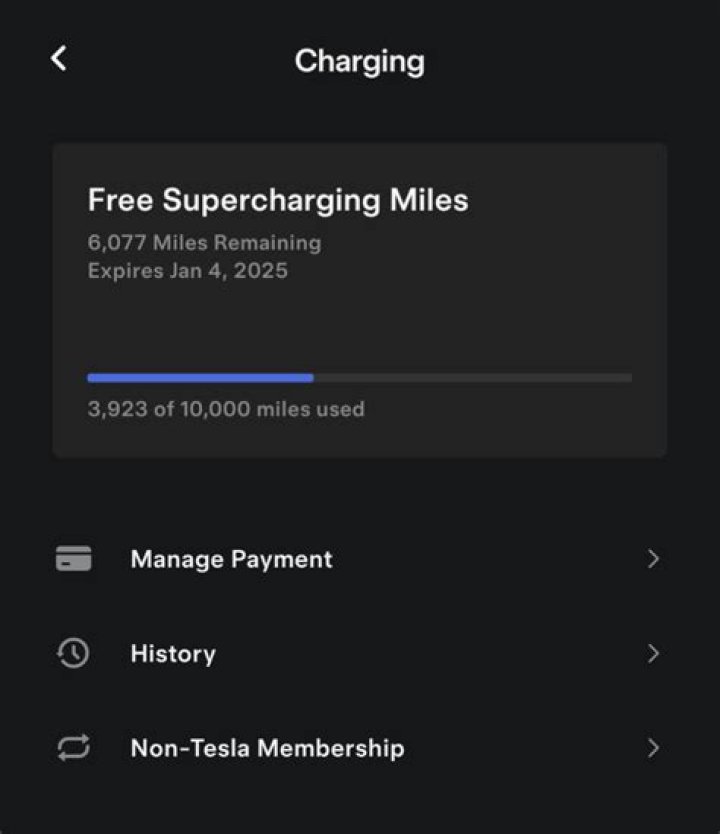The image size is (720, 834).
Task: Open the History row chevron
Action: click(654, 654)
